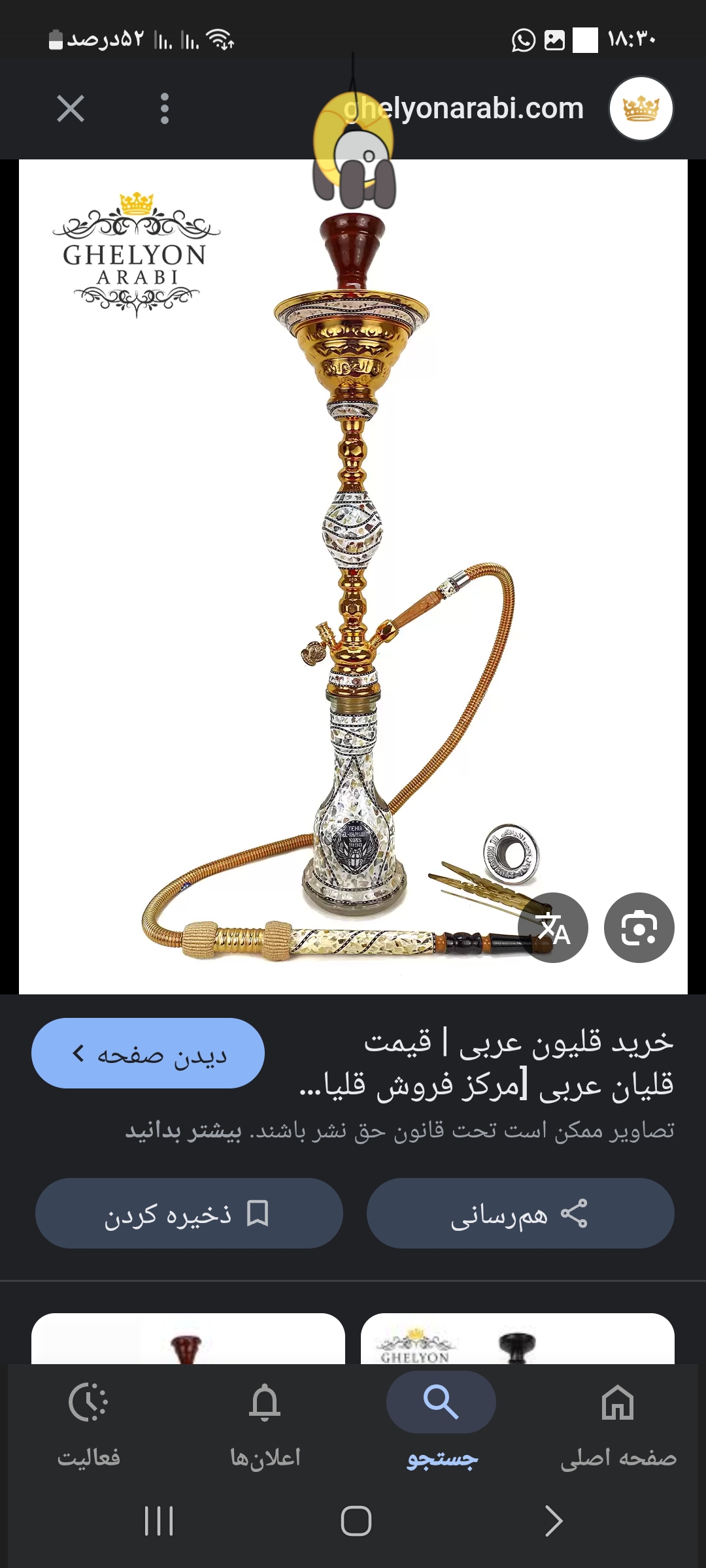Open the ghelyonarabi.com site link

tap(464, 108)
